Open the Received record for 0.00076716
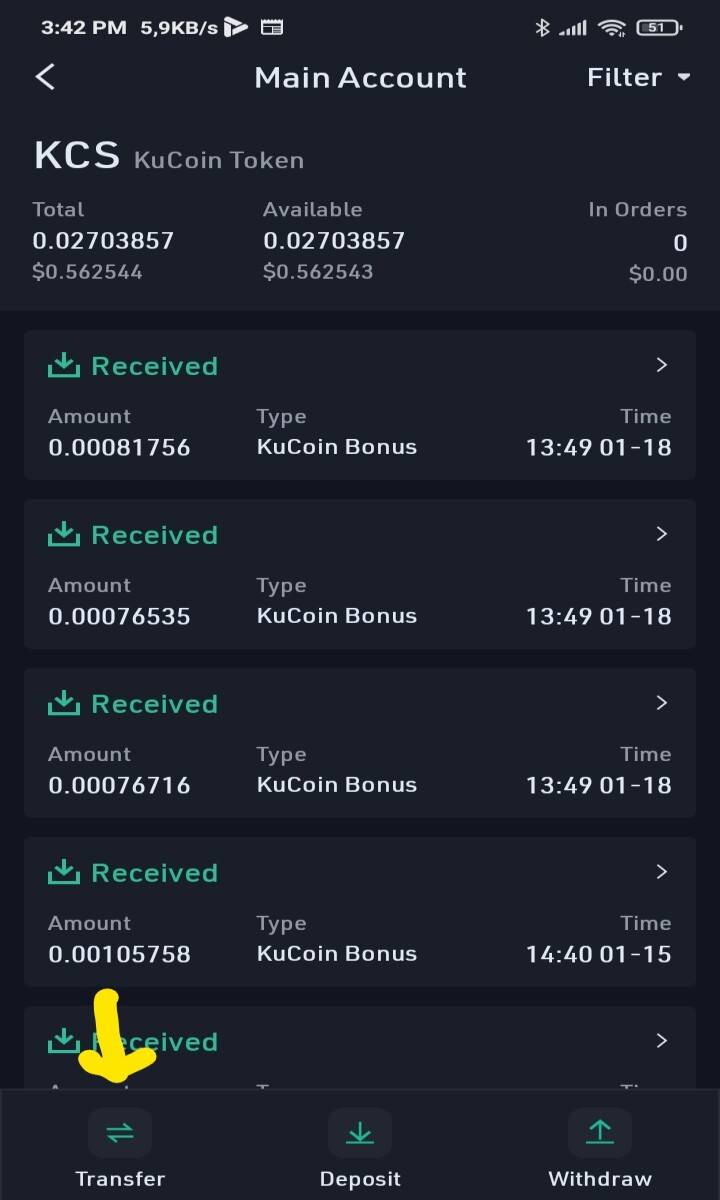720x1200 pixels. 360,743
